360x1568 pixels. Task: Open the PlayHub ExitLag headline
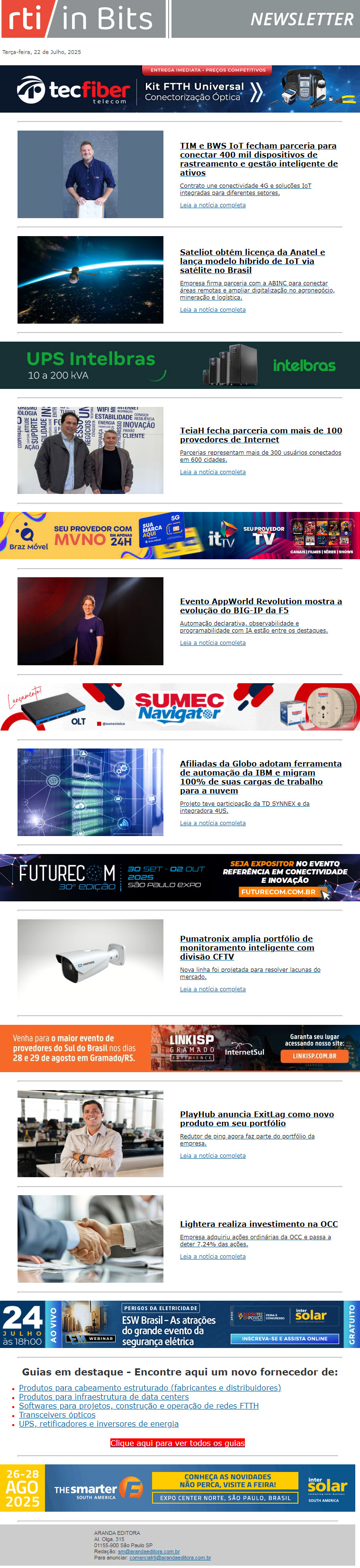(x=256, y=1118)
